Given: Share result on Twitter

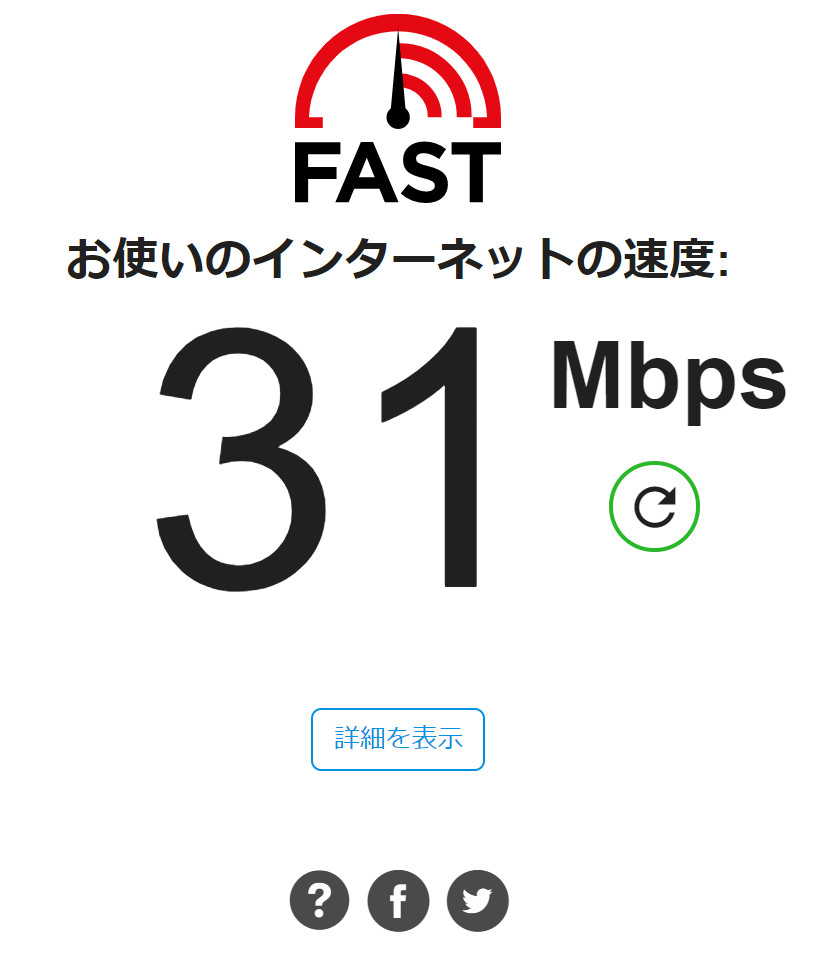Looking at the screenshot, I should tap(477, 901).
